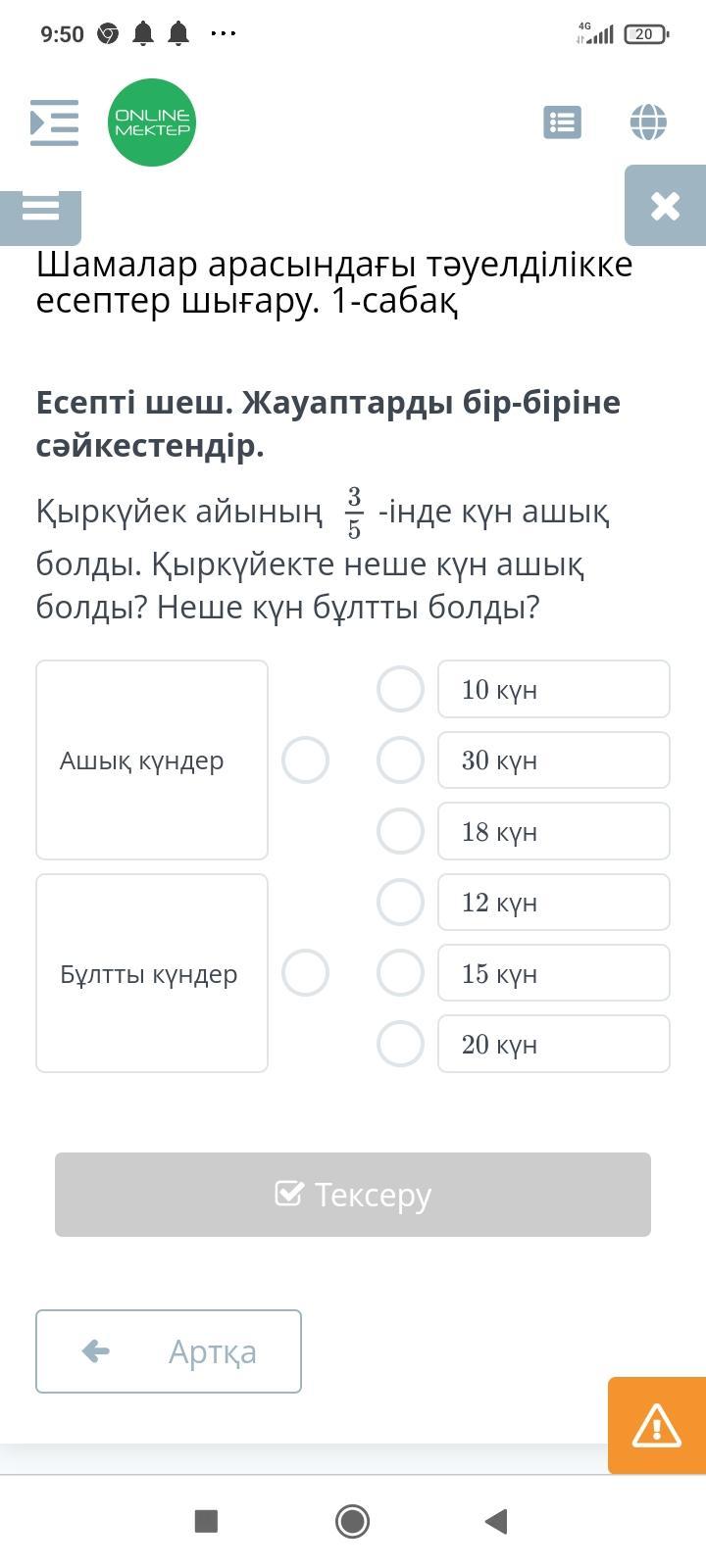Open the language globe icon
The height and width of the screenshot is (1568, 706).
pos(648,122)
